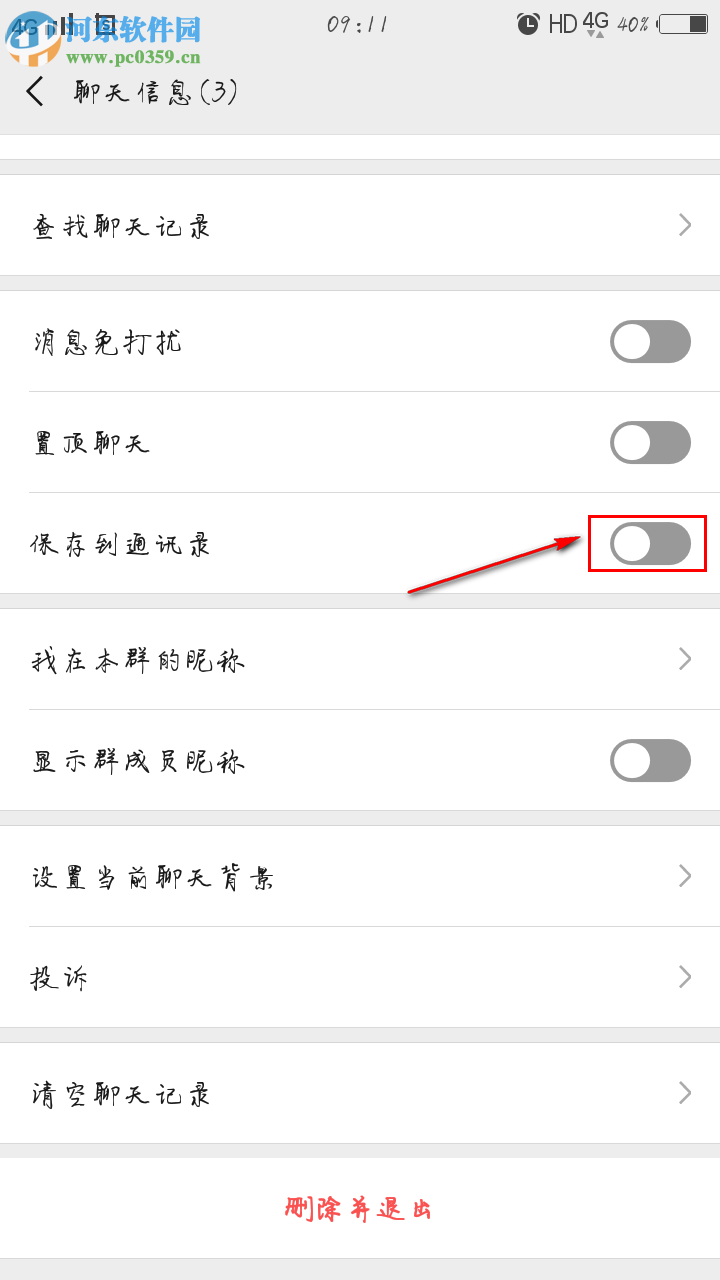Tap the 聊天信息(3) title

point(155,92)
